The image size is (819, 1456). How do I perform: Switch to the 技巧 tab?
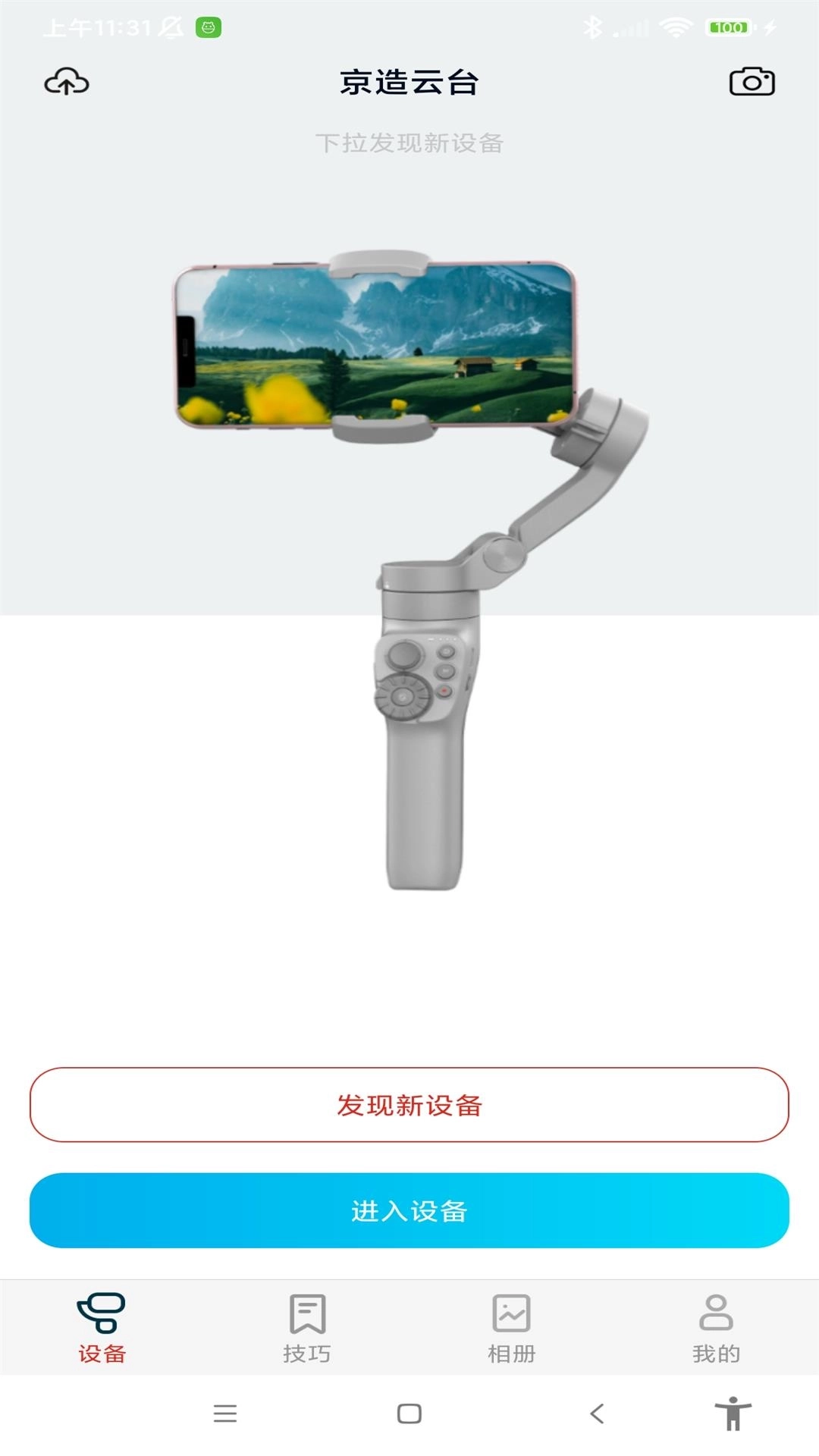tap(307, 1329)
